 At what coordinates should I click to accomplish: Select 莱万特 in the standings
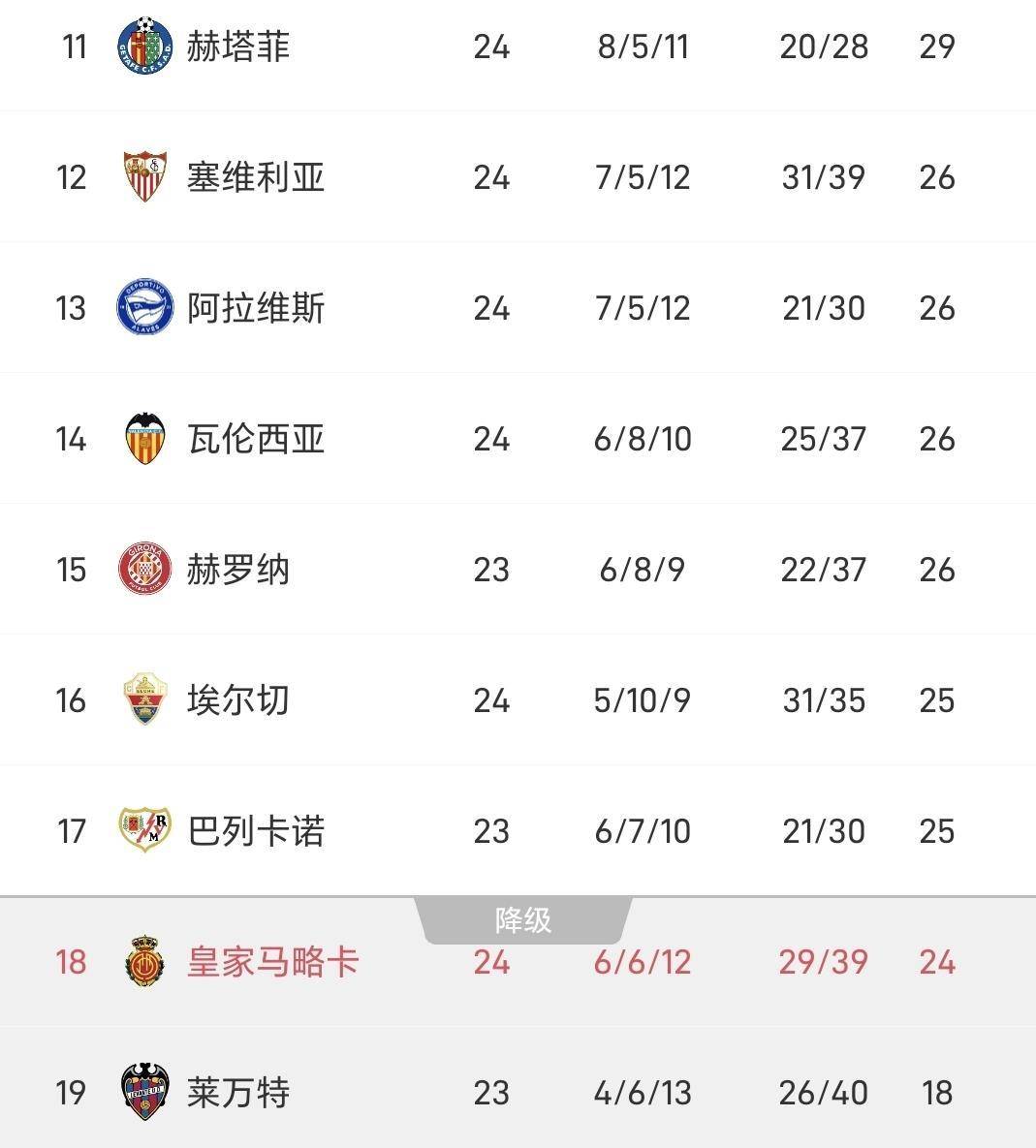[238, 1093]
